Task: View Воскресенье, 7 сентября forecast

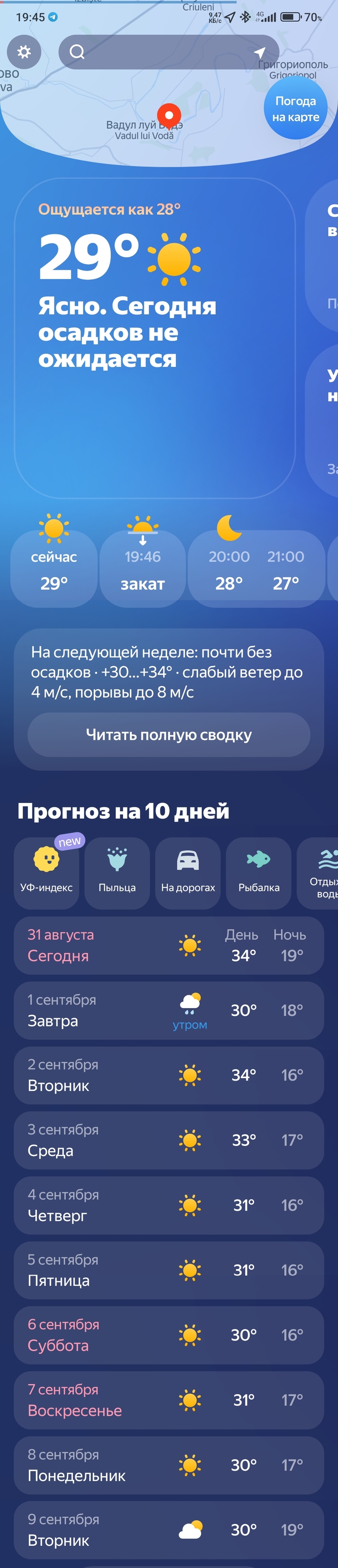Action: [169, 1400]
